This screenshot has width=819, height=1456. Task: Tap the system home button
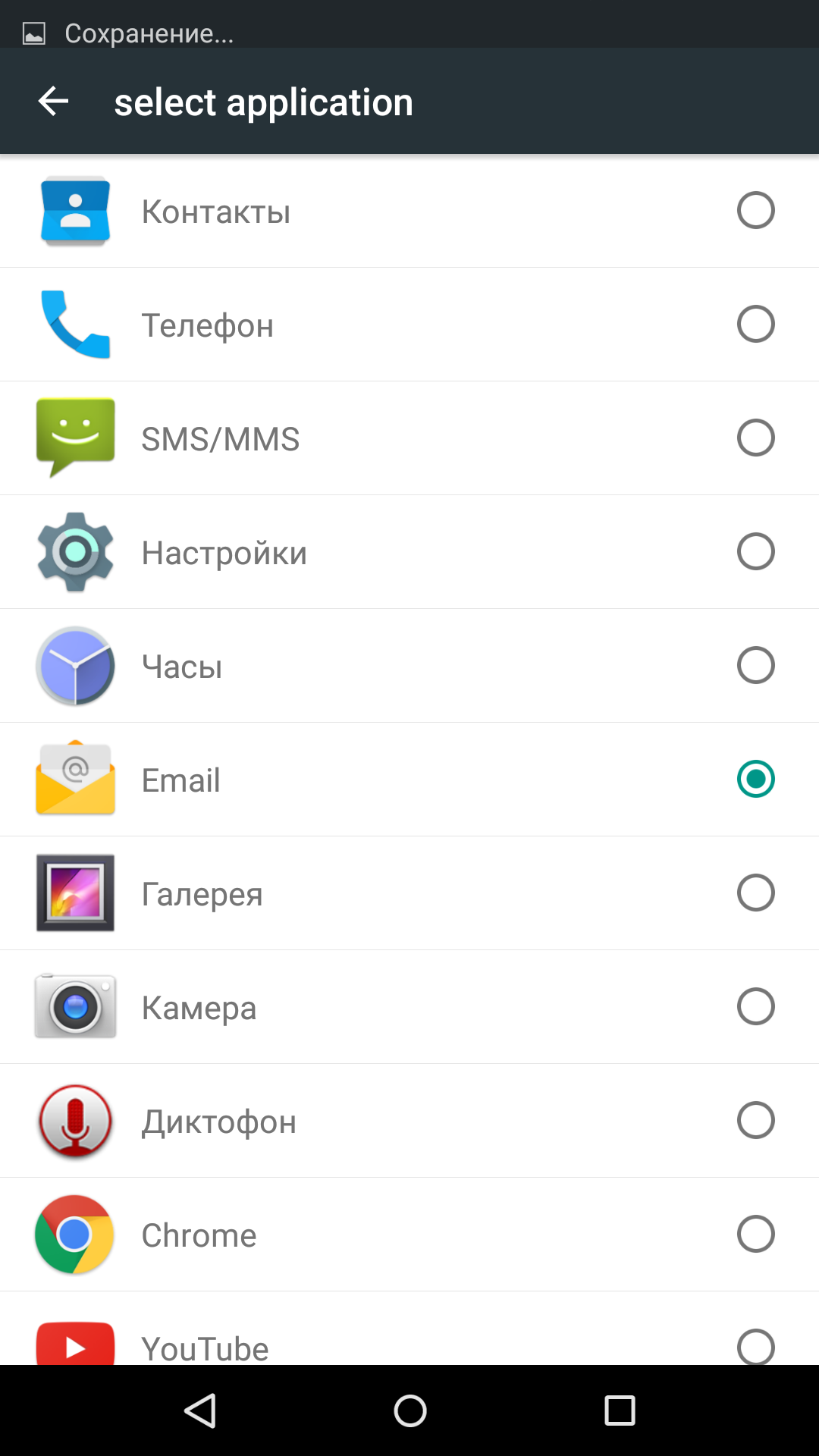[x=410, y=1410]
